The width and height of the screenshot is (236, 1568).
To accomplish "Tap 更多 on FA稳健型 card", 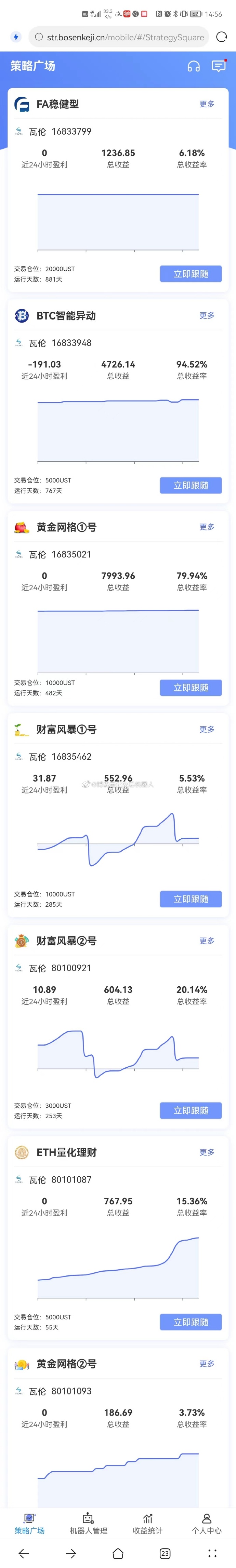I will [207, 104].
